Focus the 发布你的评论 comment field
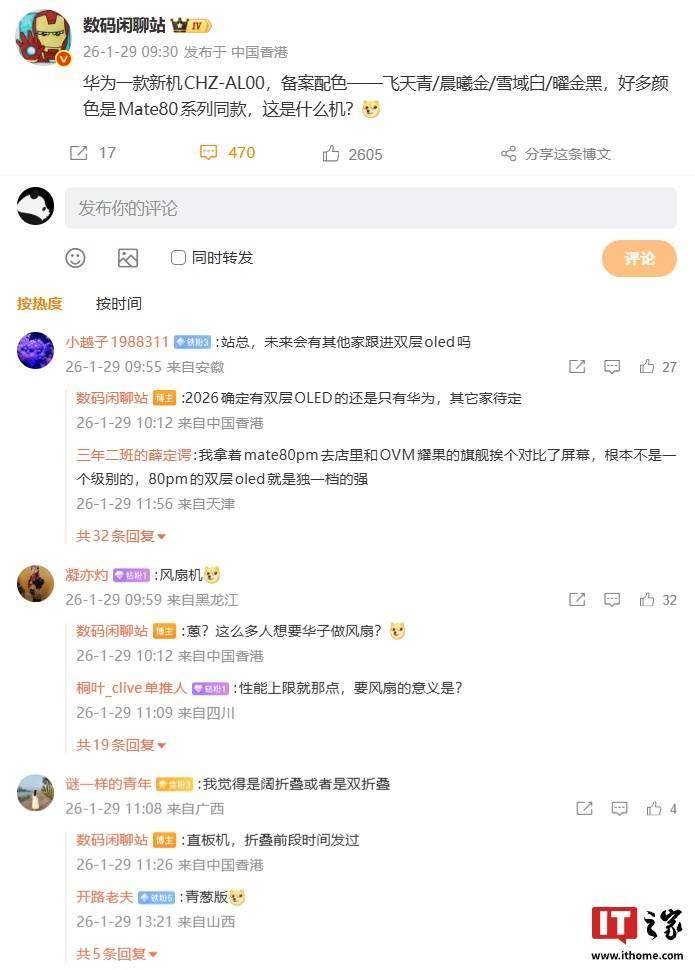This screenshot has width=695, height=970. click(370, 208)
